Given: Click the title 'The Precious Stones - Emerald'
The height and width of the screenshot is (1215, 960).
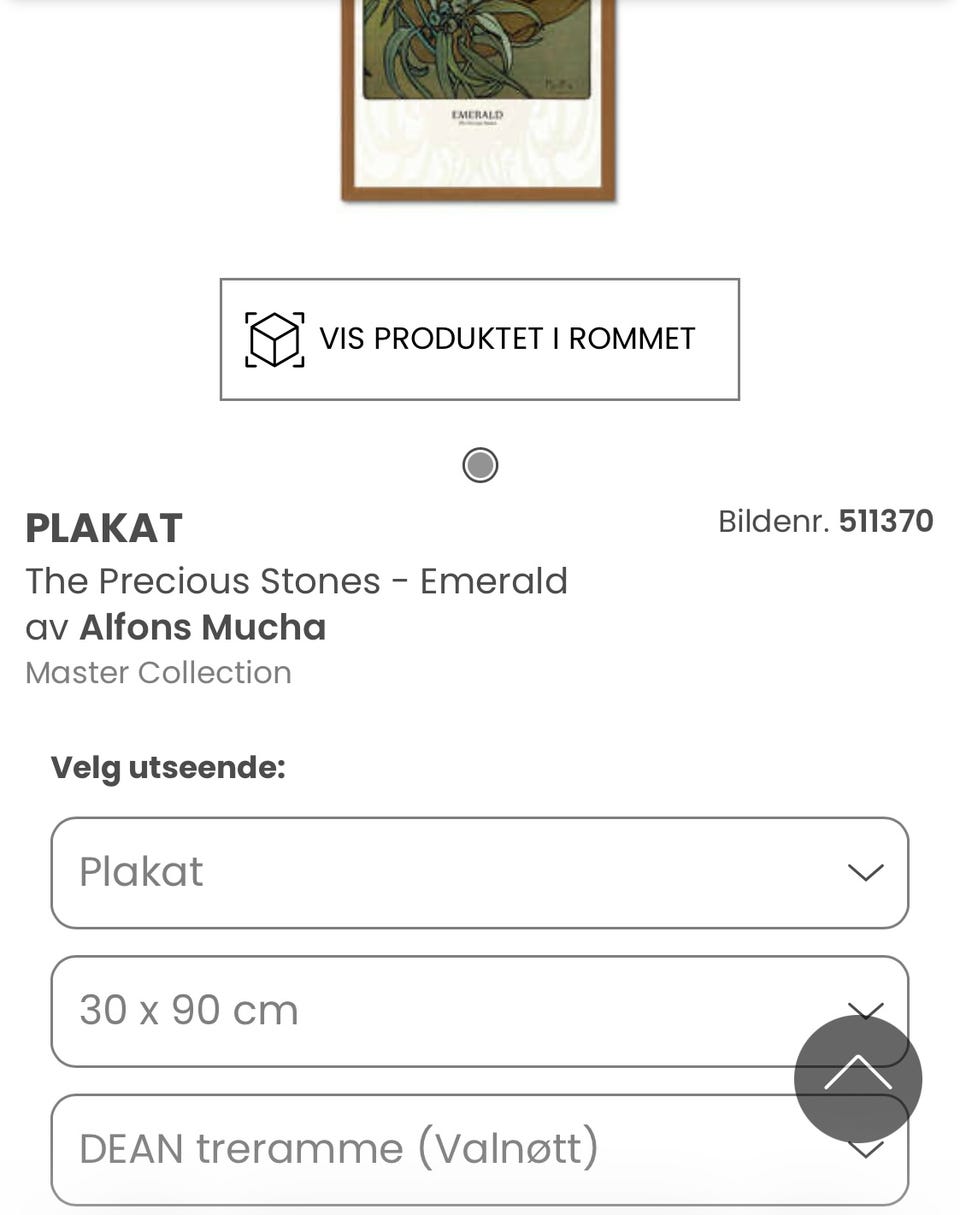Looking at the screenshot, I should click(296, 581).
